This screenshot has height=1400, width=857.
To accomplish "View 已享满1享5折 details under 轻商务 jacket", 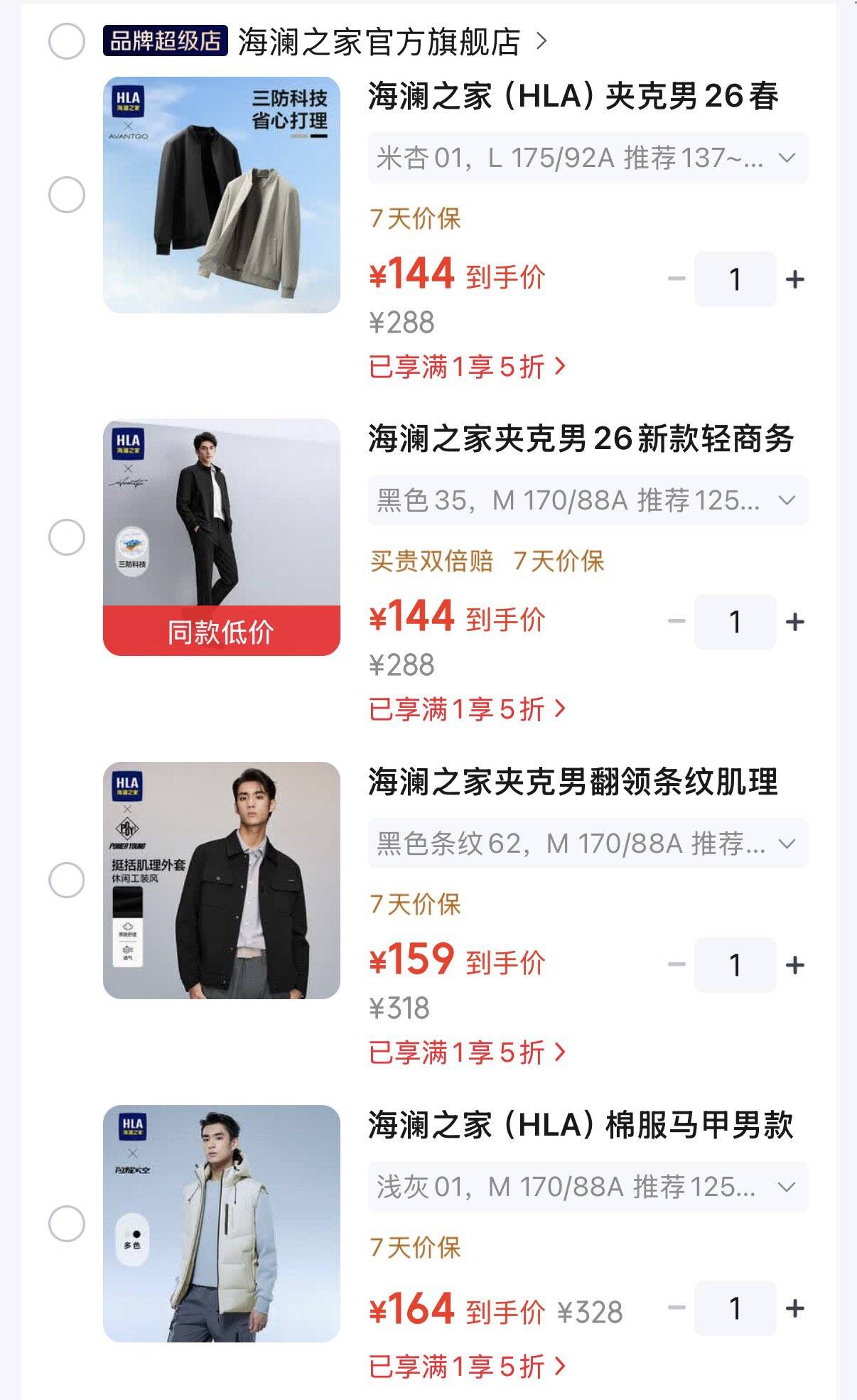I will pyautogui.click(x=468, y=709).
